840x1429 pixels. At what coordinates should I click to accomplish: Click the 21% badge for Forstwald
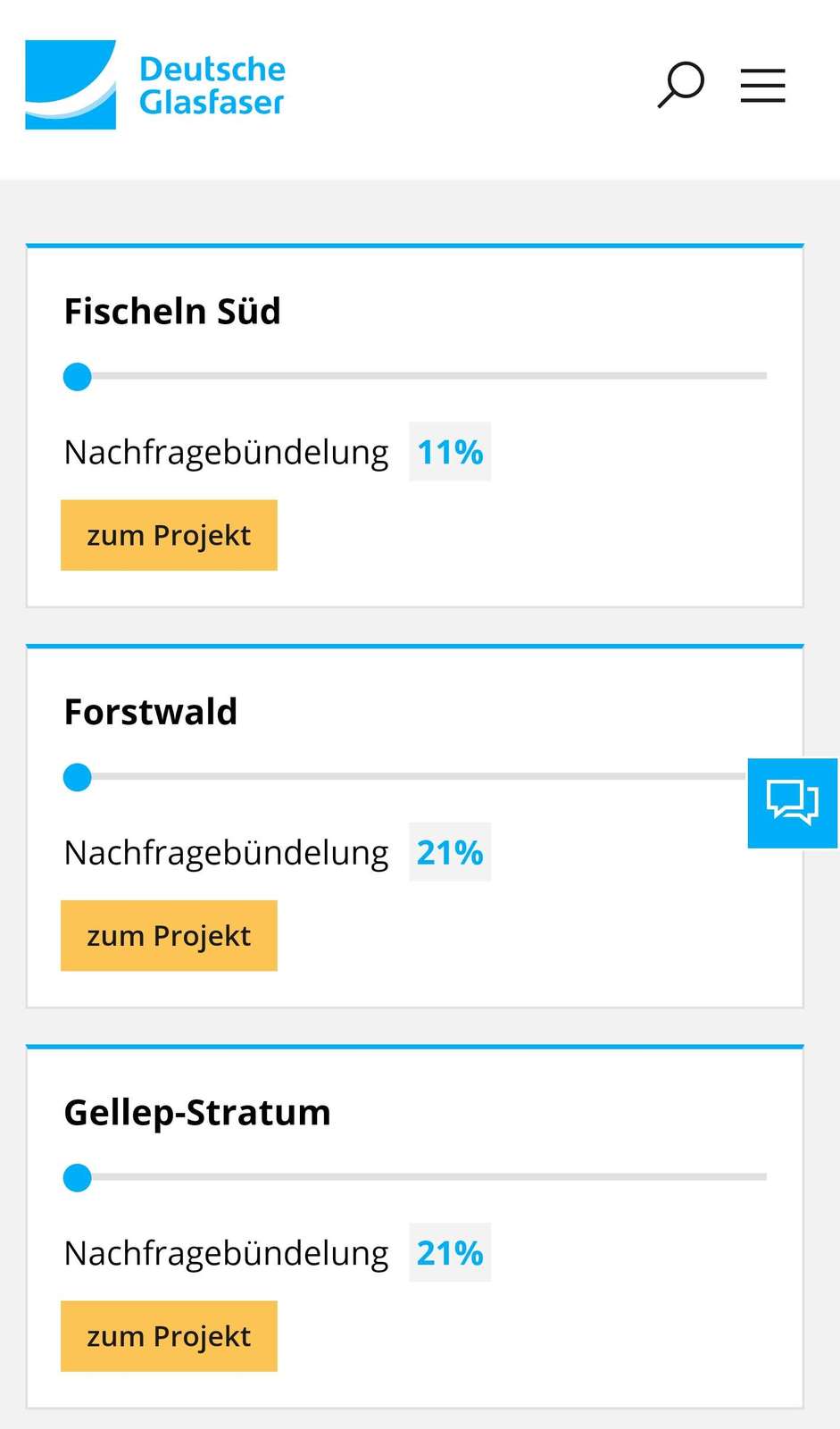tap(449, 852)
